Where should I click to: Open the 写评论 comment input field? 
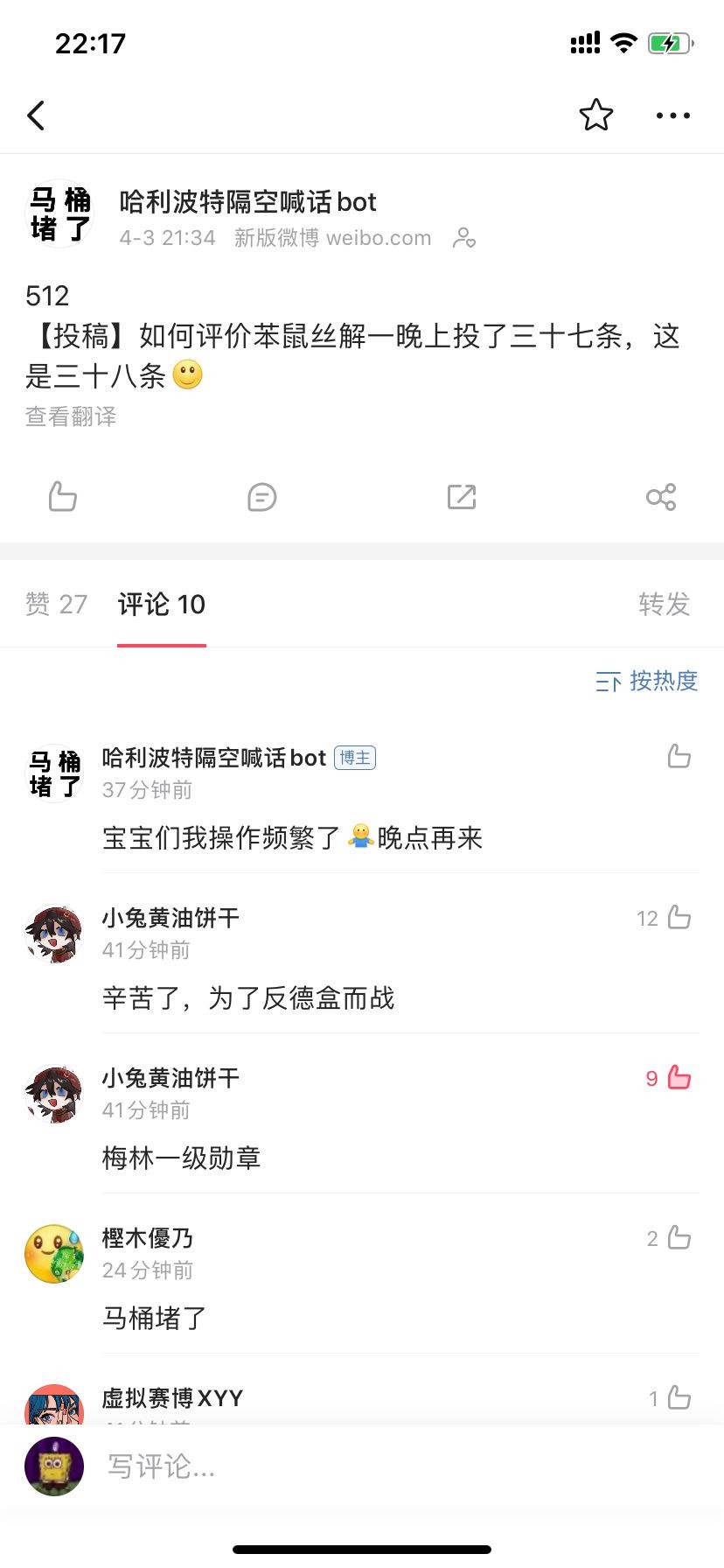350,1466
